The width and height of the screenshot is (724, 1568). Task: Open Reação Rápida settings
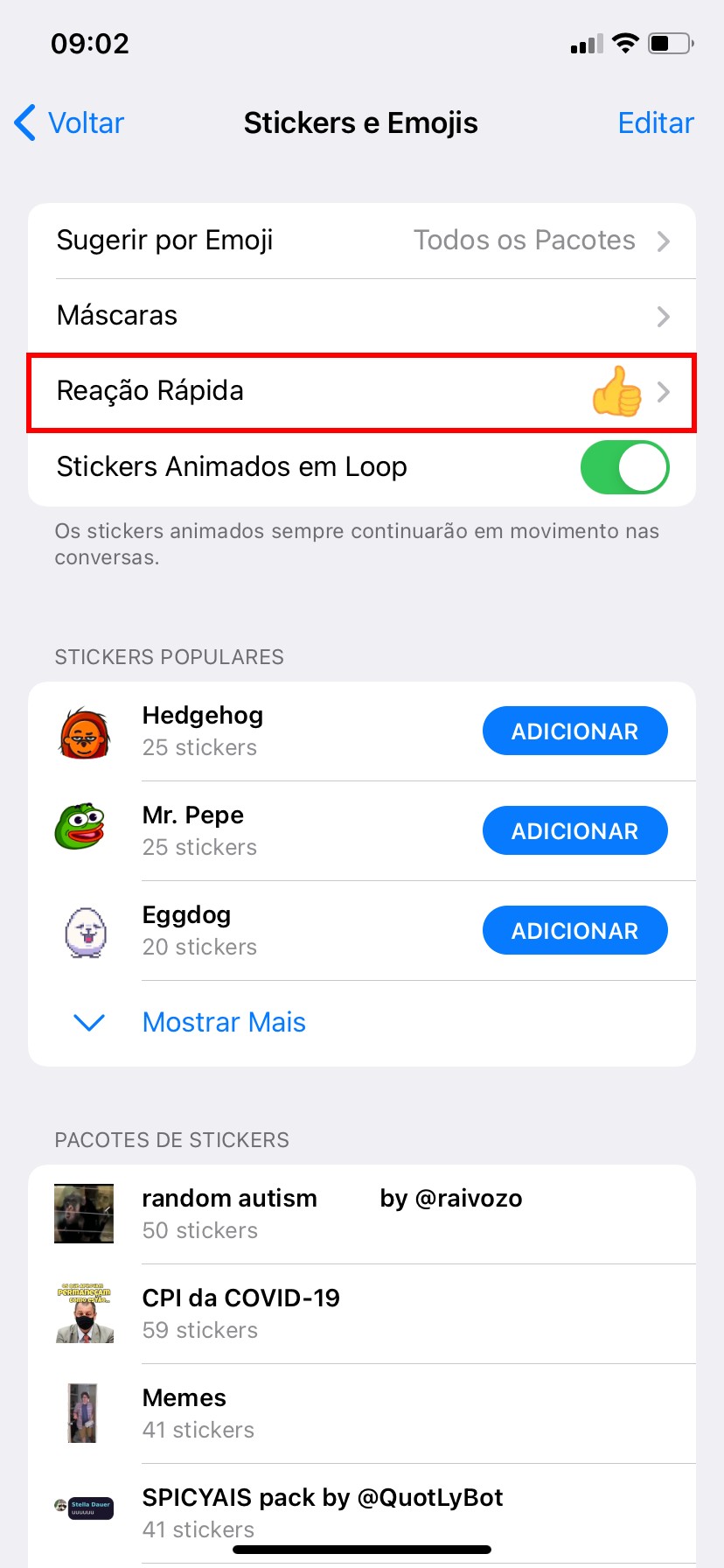click(362, 391)
